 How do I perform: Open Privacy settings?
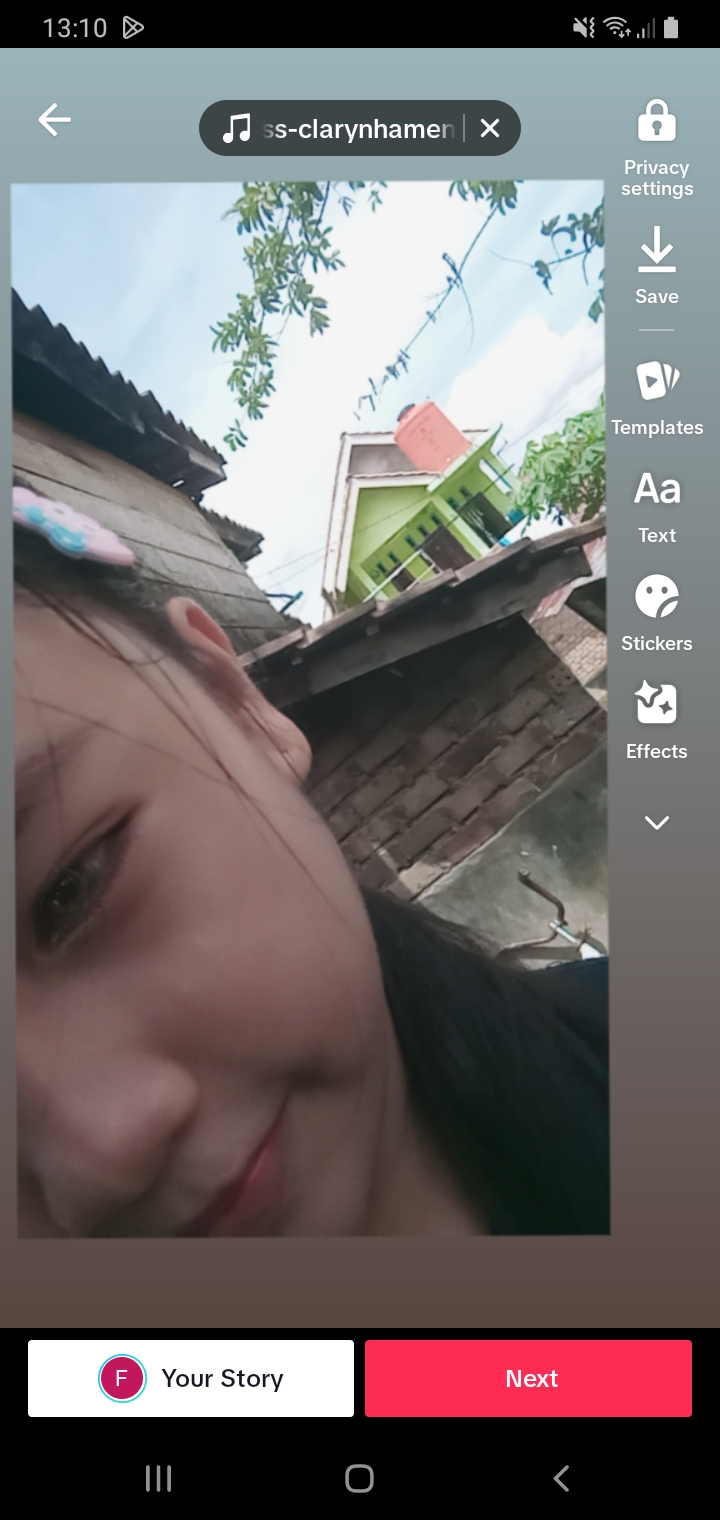click(656, 148)
